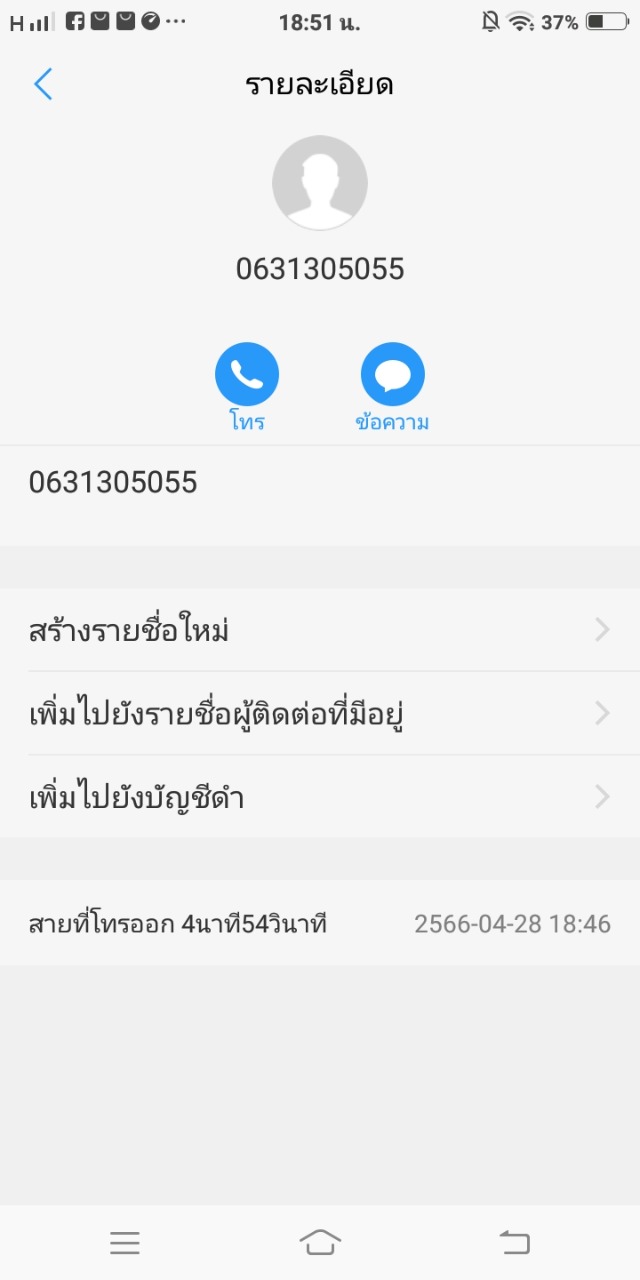Go back using the top-left arrow
The width and height of the screenshot is (640, 1280).
(x=43, y=84)
